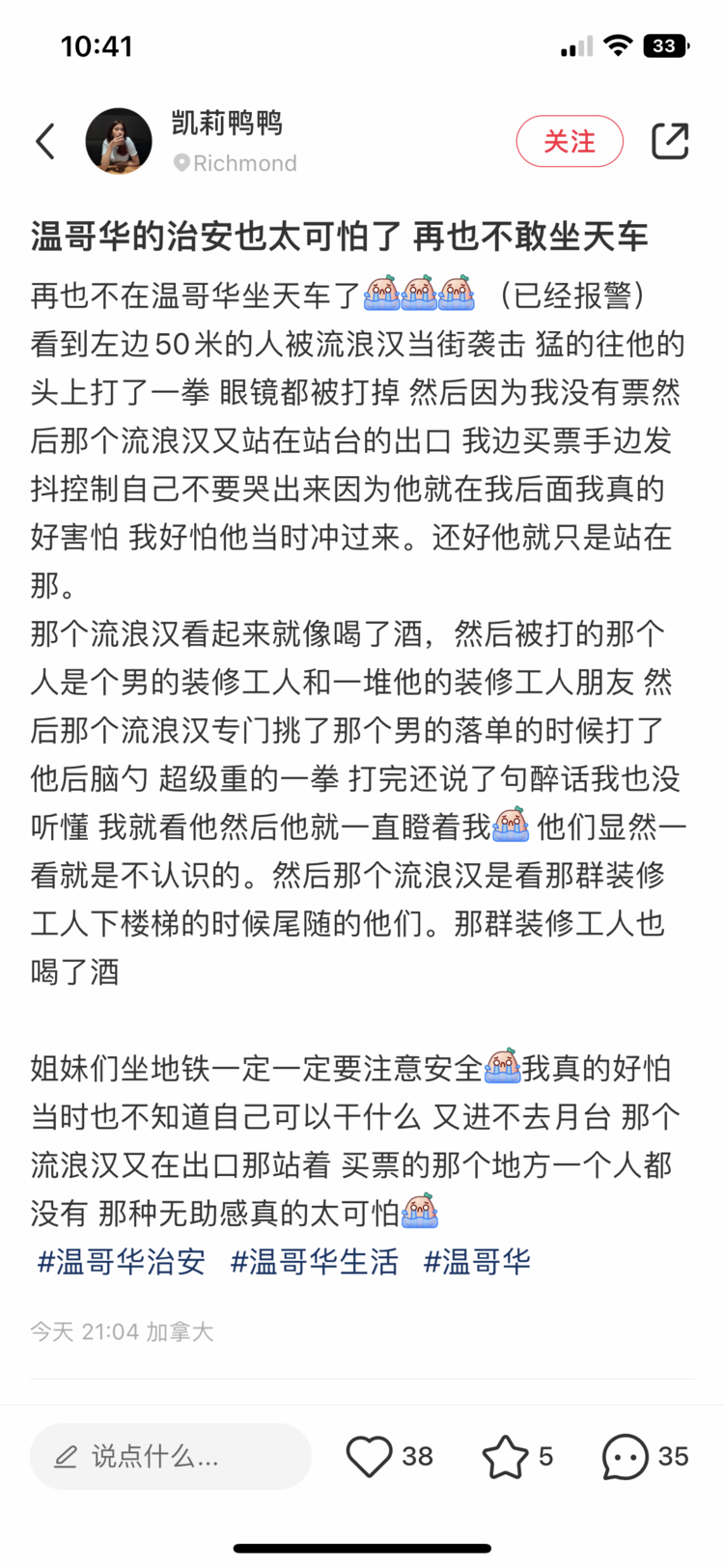
Task: Like this post with the heart icon
Action: [370, 1456]
